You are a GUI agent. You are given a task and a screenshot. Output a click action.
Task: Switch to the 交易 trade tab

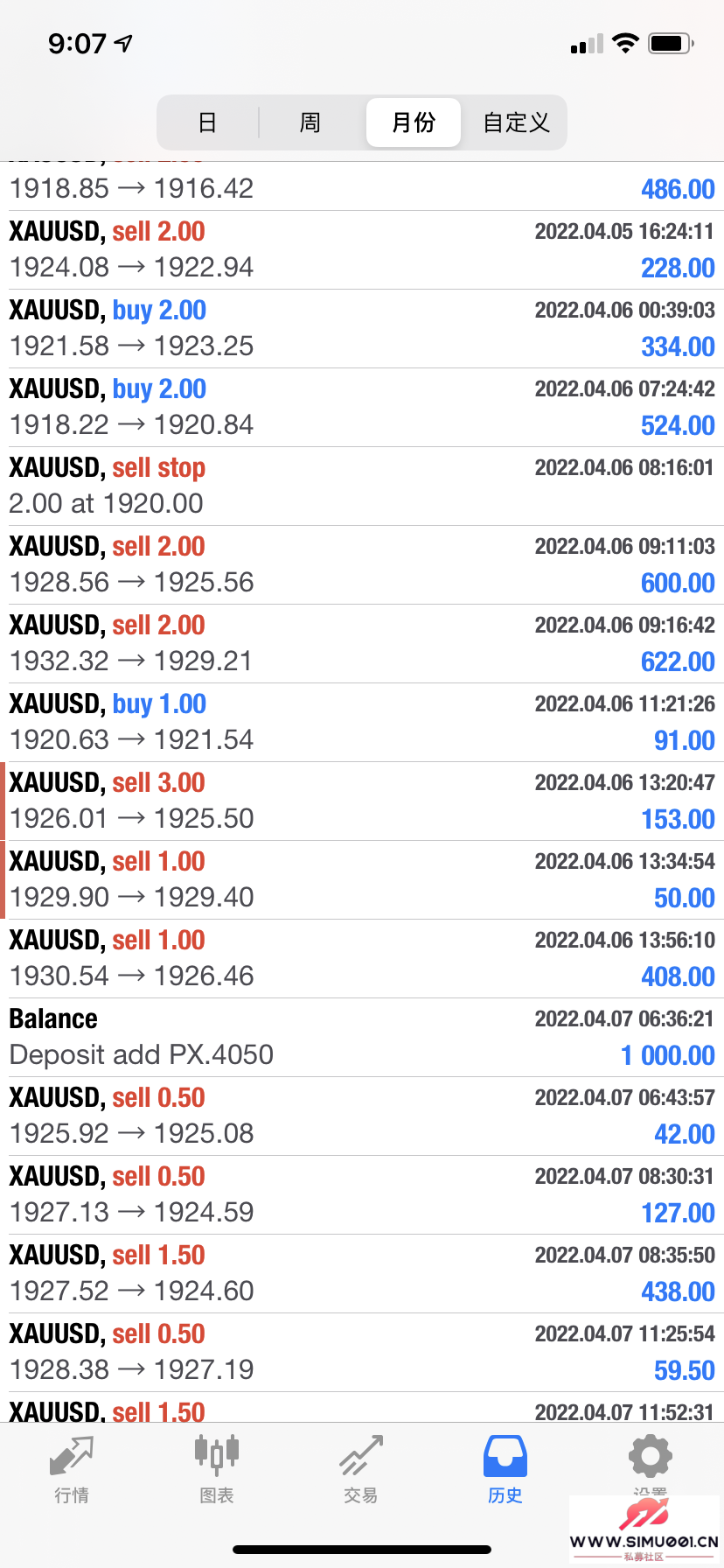click(360, 1470)
